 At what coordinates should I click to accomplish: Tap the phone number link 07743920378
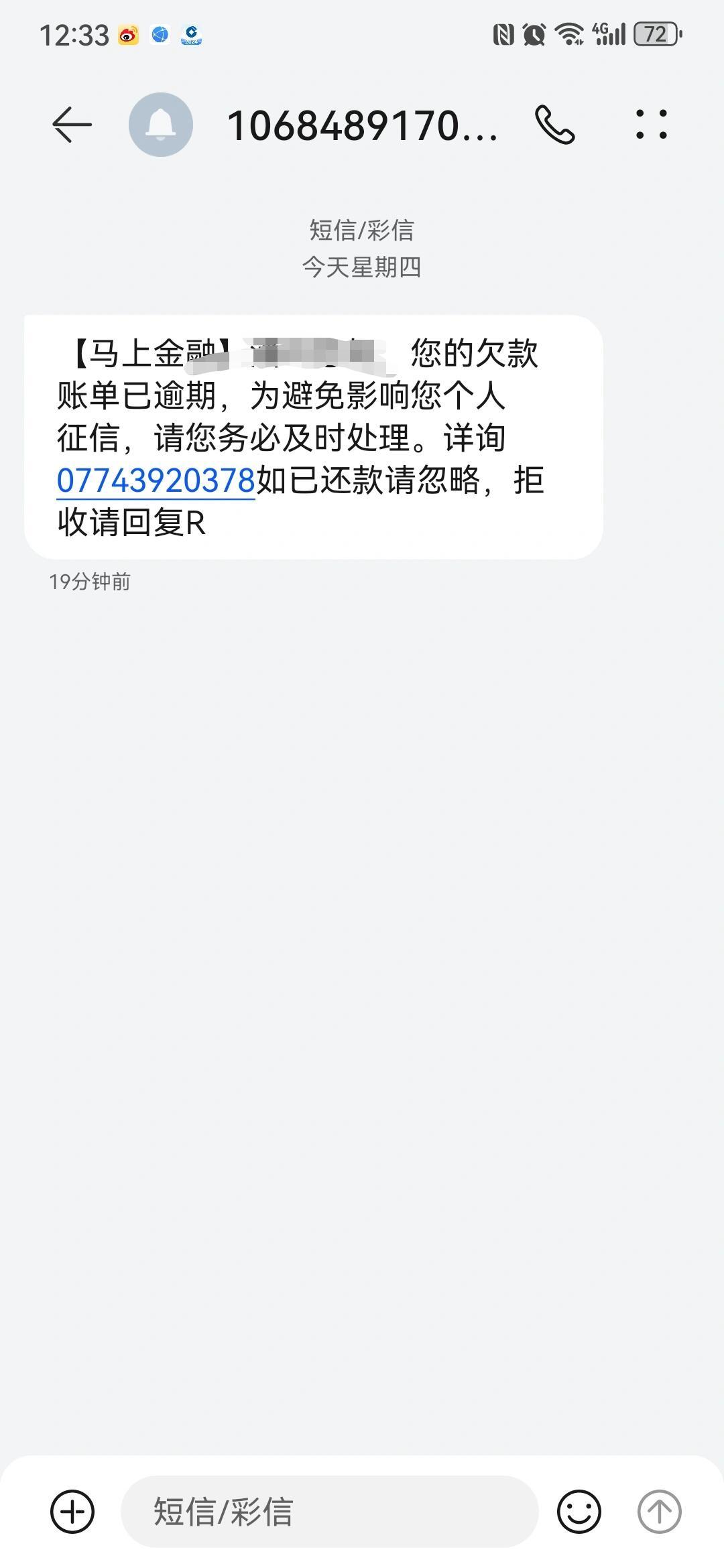point(156,480)
